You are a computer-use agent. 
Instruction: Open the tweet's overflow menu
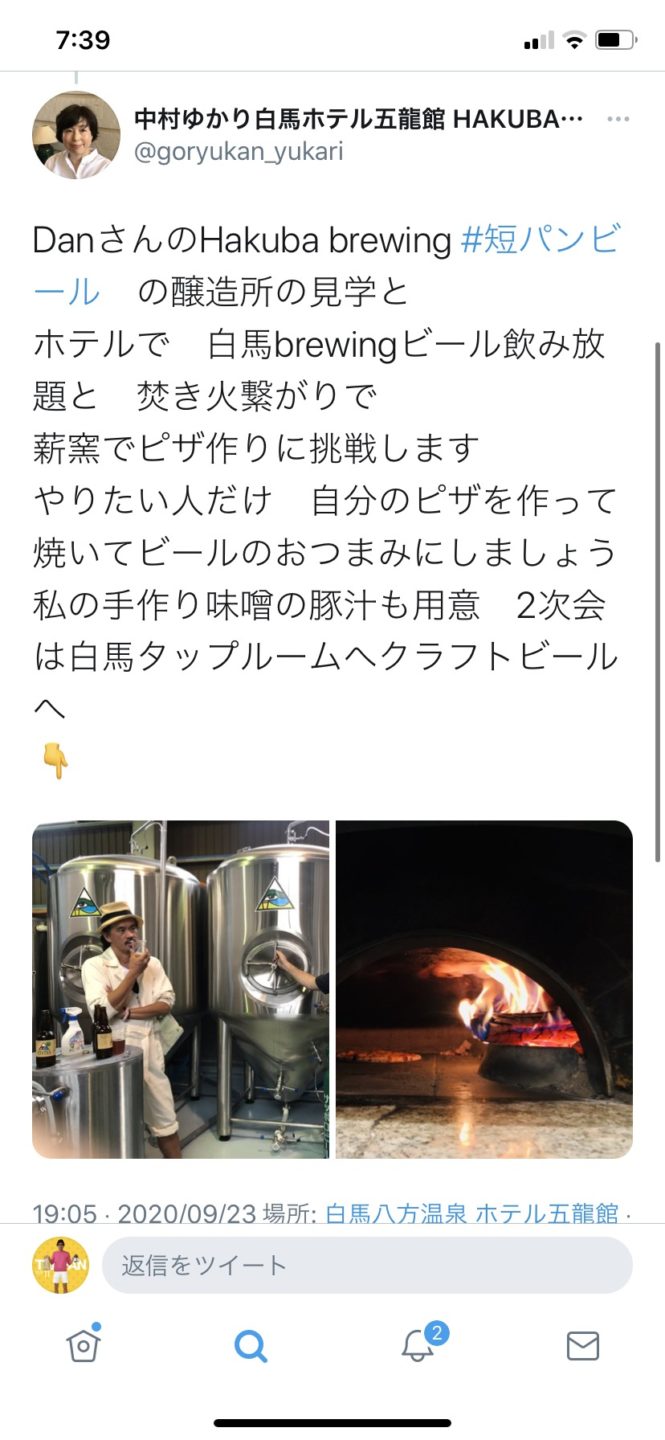tap(618, 120)
